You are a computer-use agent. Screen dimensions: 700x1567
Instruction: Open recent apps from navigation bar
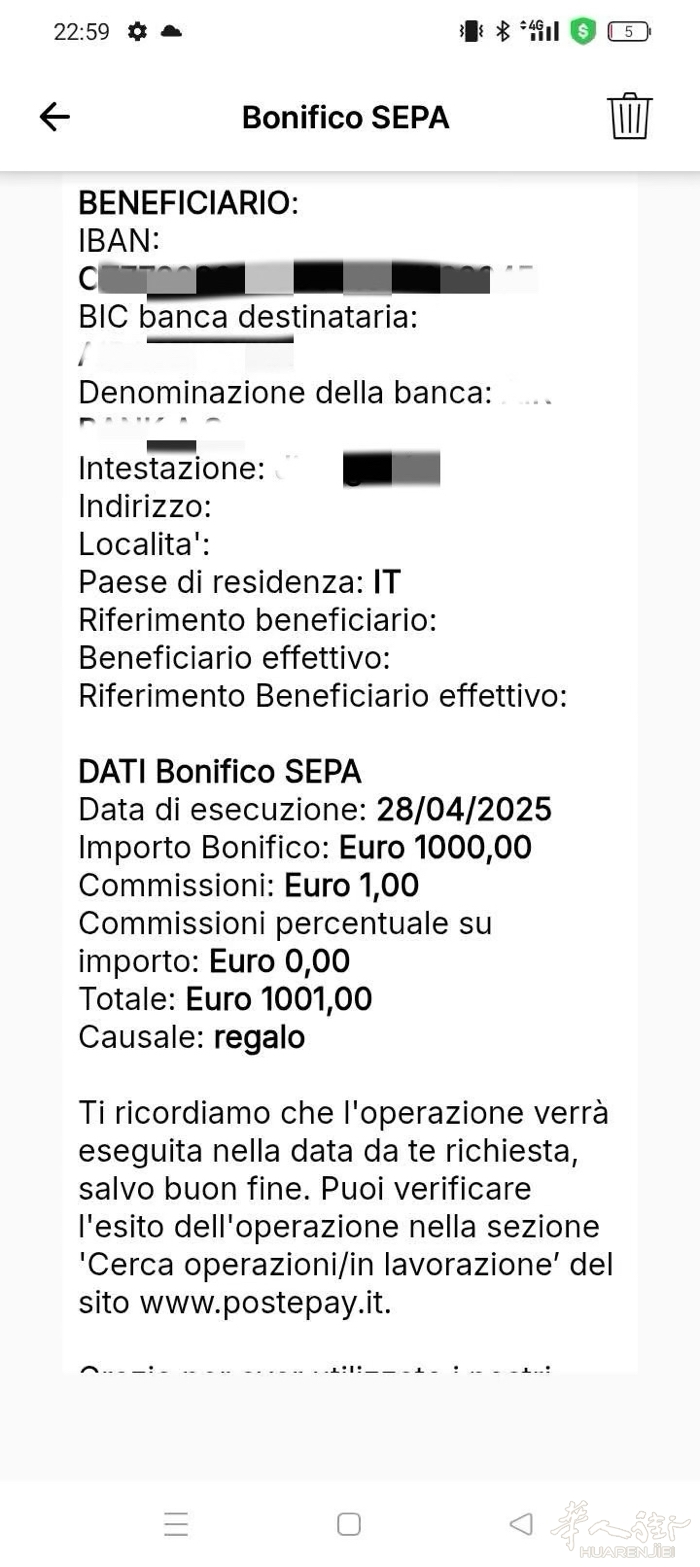[176, 1524]
